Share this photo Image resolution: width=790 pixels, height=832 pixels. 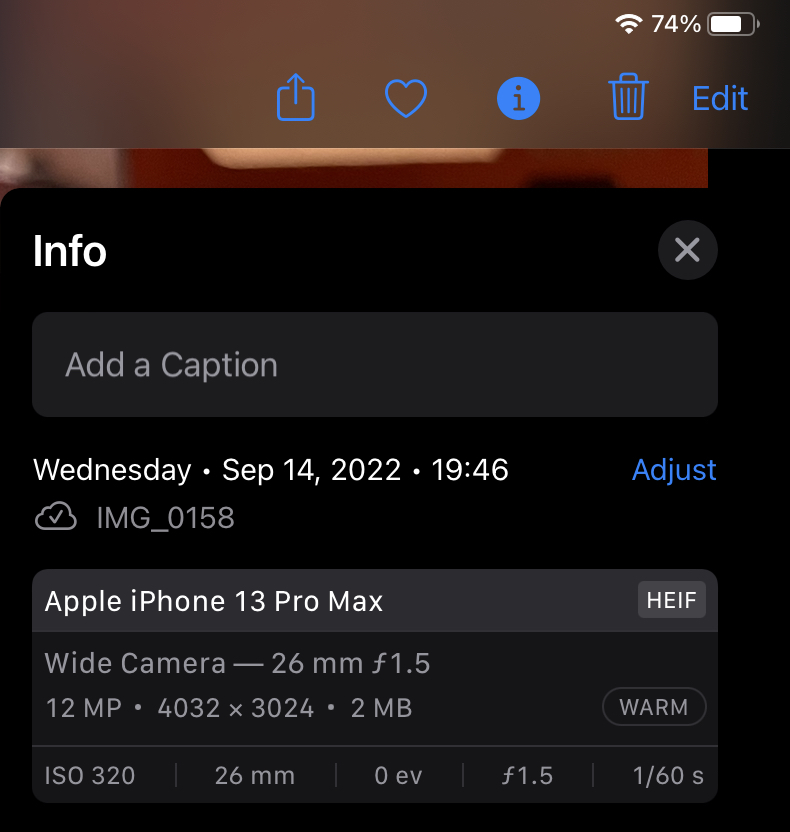[x=295, y=98]
